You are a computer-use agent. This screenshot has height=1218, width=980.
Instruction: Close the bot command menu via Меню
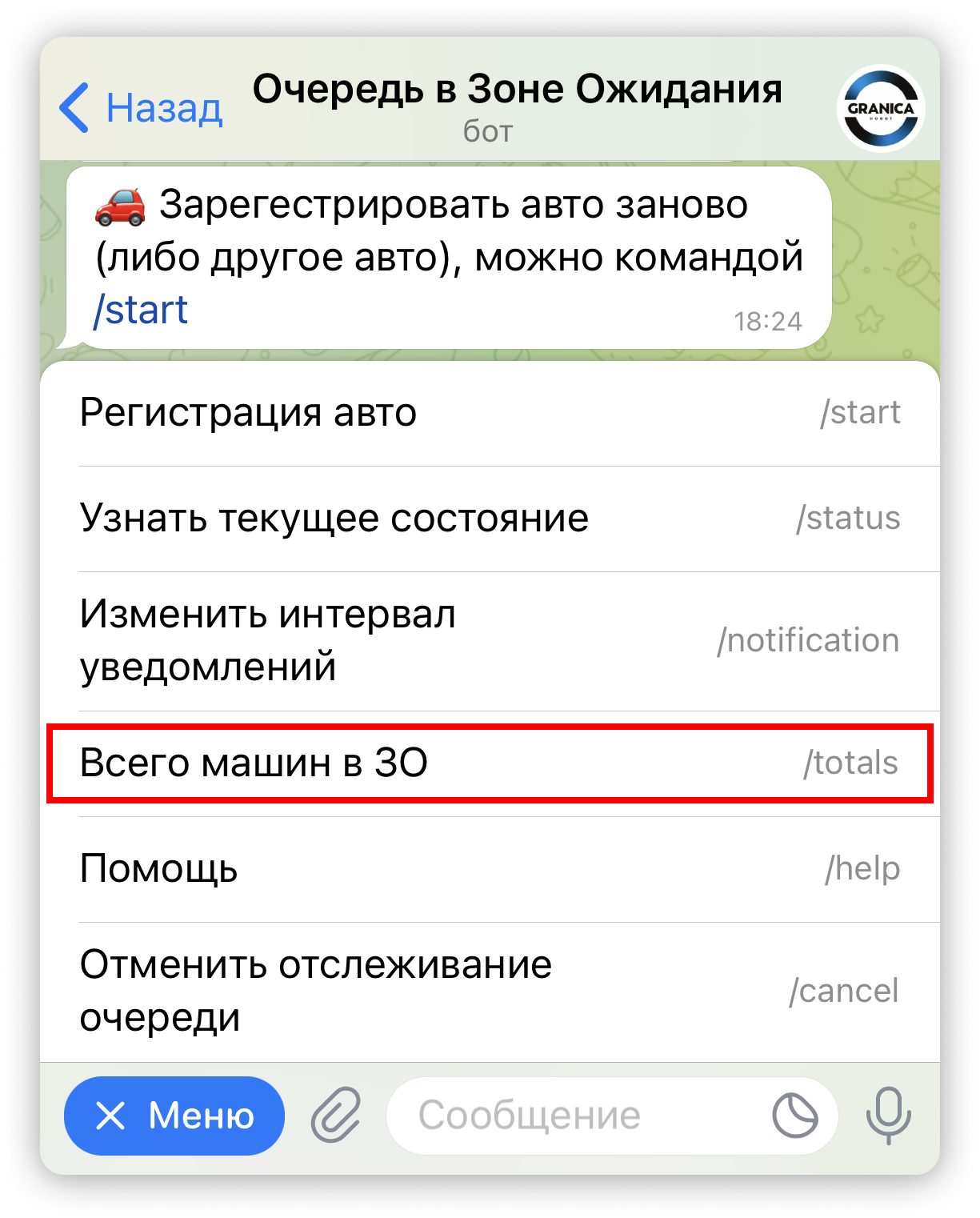point(174,1114)
